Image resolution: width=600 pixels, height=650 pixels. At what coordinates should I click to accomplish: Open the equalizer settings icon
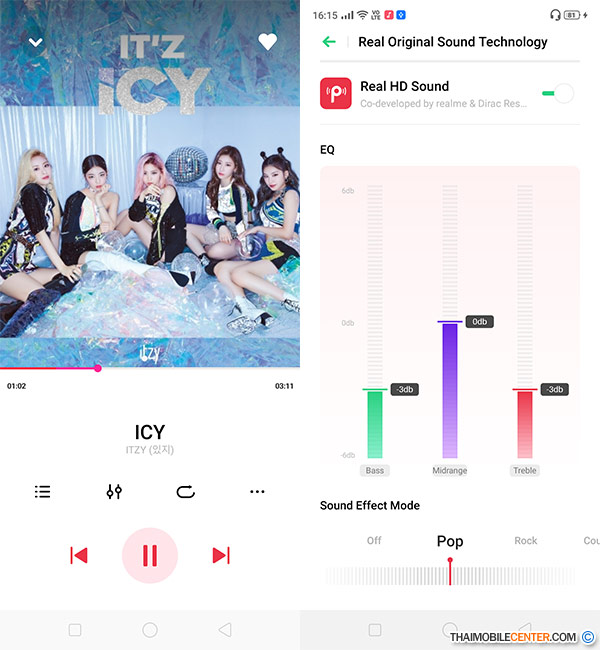tap(114, 492)
